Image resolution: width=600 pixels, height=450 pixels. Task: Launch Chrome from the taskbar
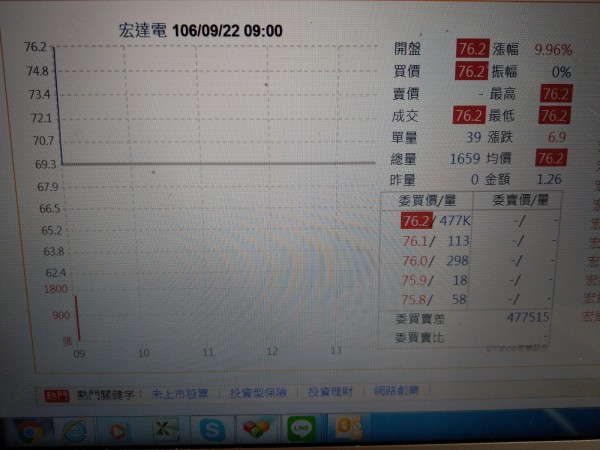(x=30, y=431)
